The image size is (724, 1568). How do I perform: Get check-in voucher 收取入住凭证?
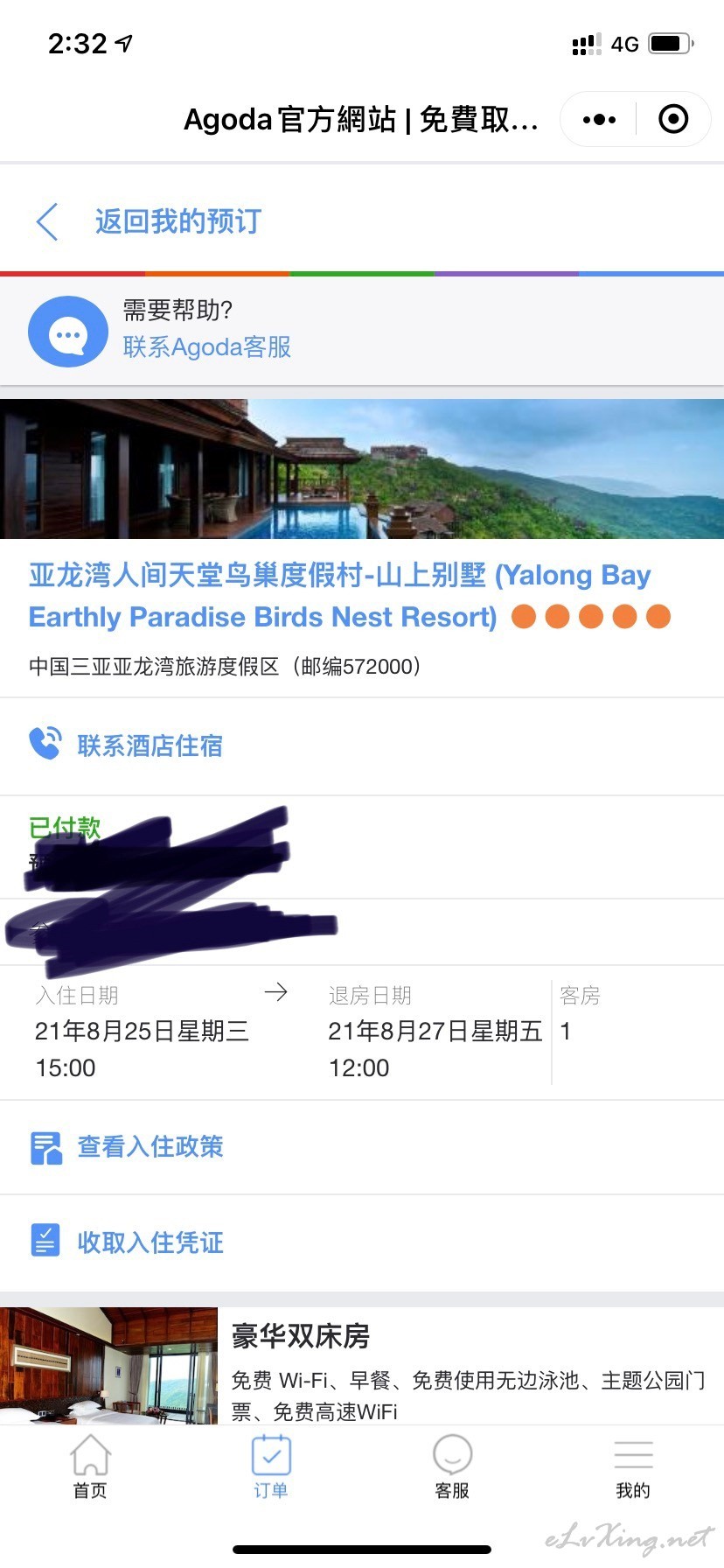tap(127, 1242)
